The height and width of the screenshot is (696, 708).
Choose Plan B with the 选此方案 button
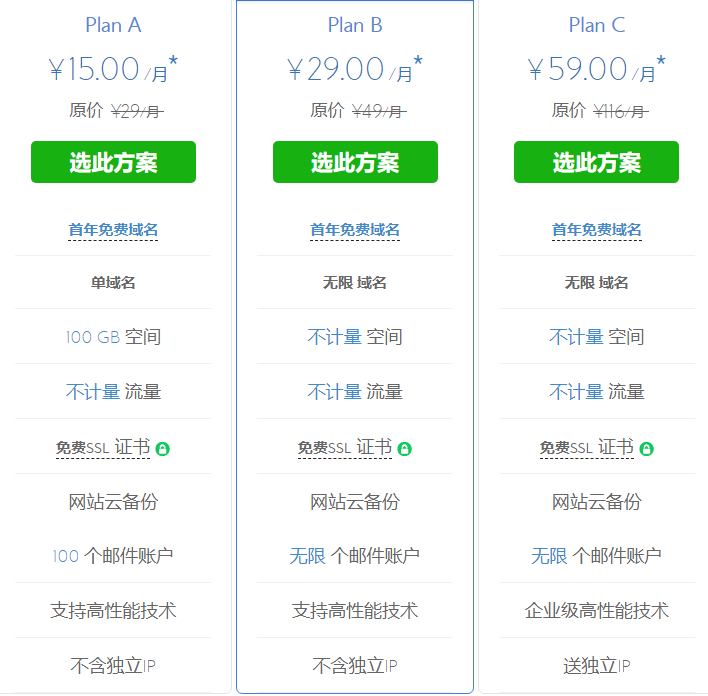[x=355, y=162]
